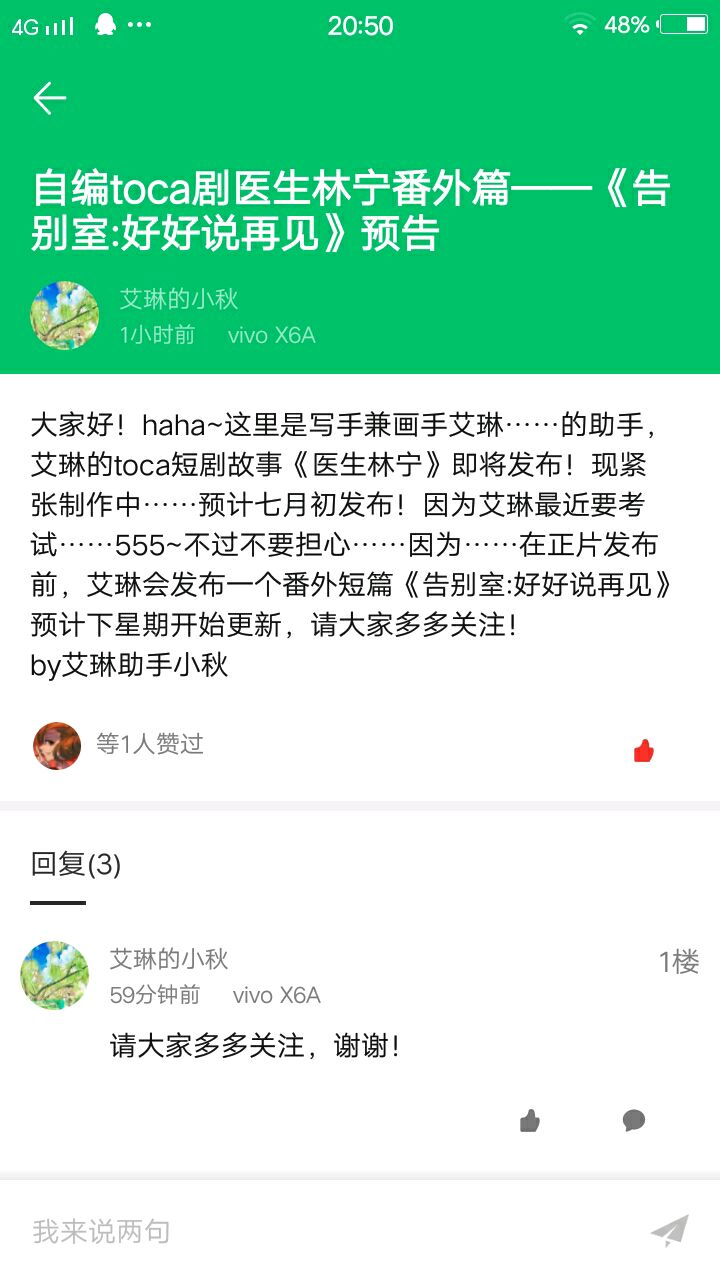Go back using the top arrow
720x1280 pixels.
pyautogui.click(x=49, y=98)
